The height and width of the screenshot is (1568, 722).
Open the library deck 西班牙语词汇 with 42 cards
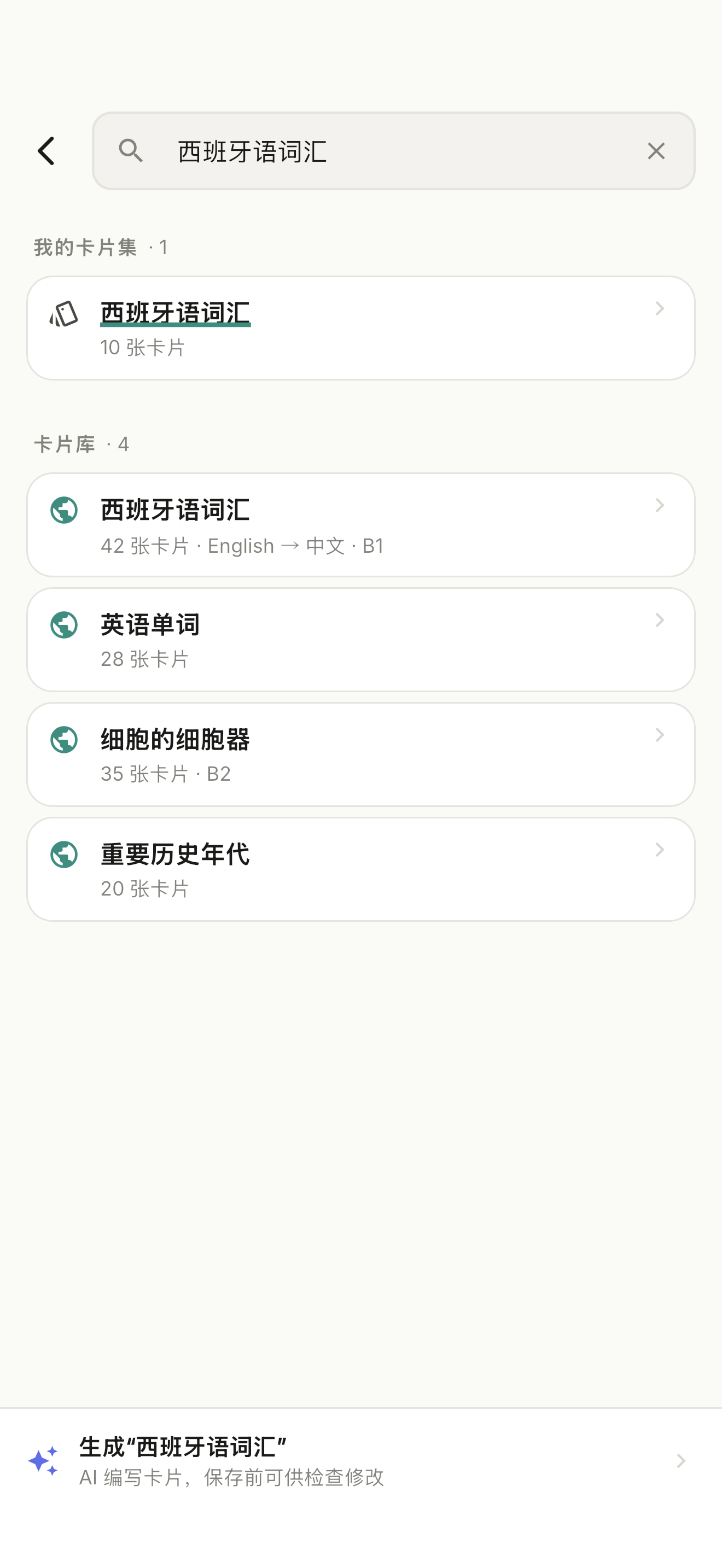point(361,525)
